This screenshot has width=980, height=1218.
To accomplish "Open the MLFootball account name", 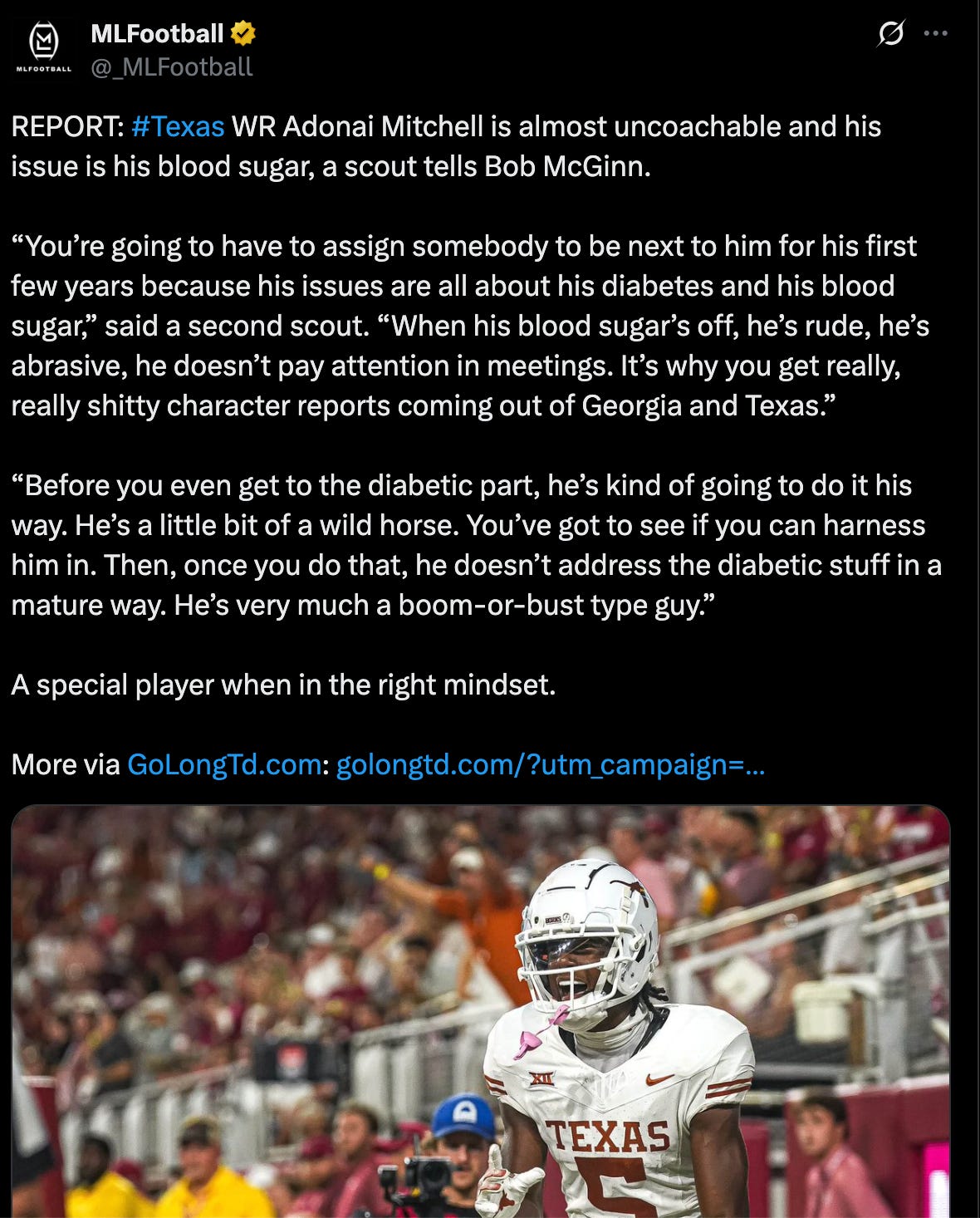I will 157,33.
